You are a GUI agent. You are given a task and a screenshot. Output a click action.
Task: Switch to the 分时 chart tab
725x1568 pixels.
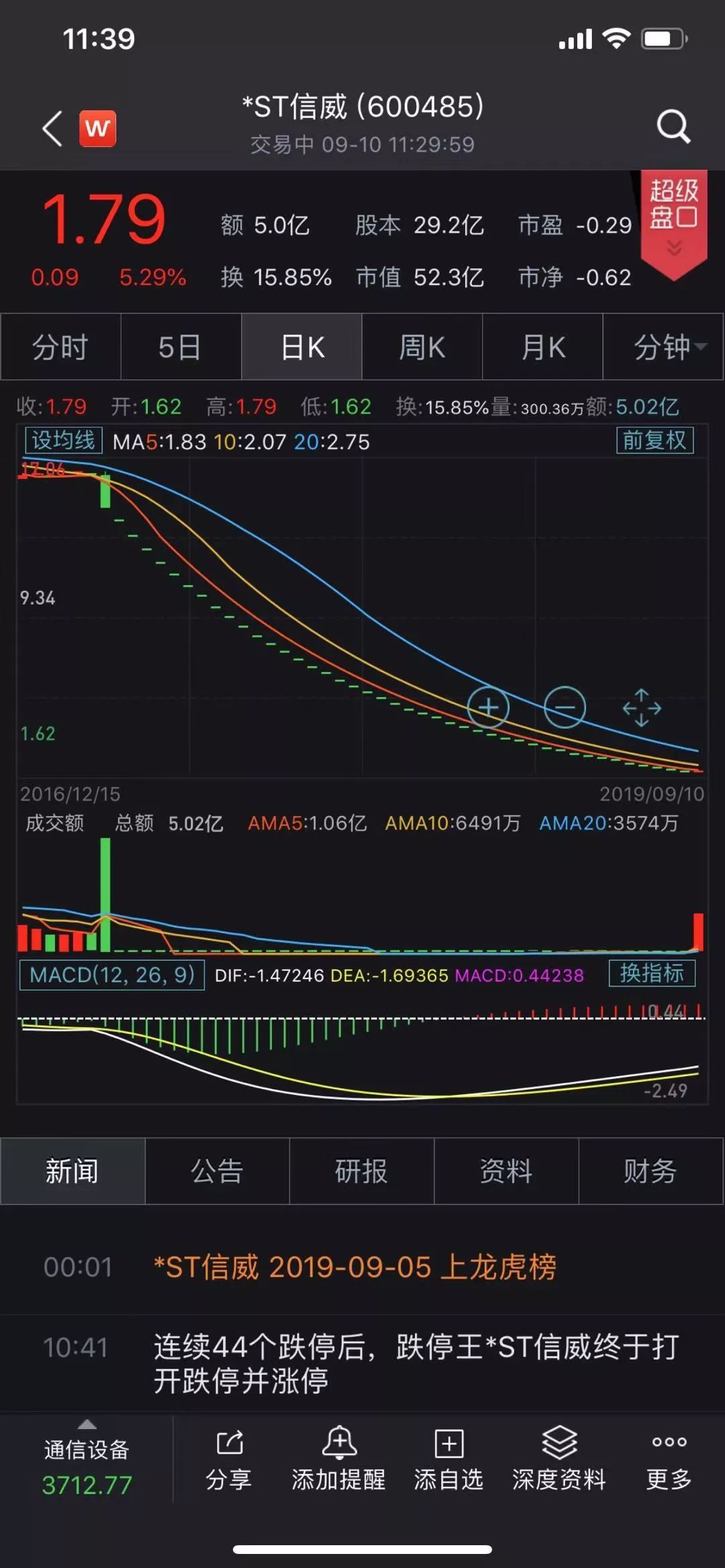pyautogui.click(x=60, y=347)
